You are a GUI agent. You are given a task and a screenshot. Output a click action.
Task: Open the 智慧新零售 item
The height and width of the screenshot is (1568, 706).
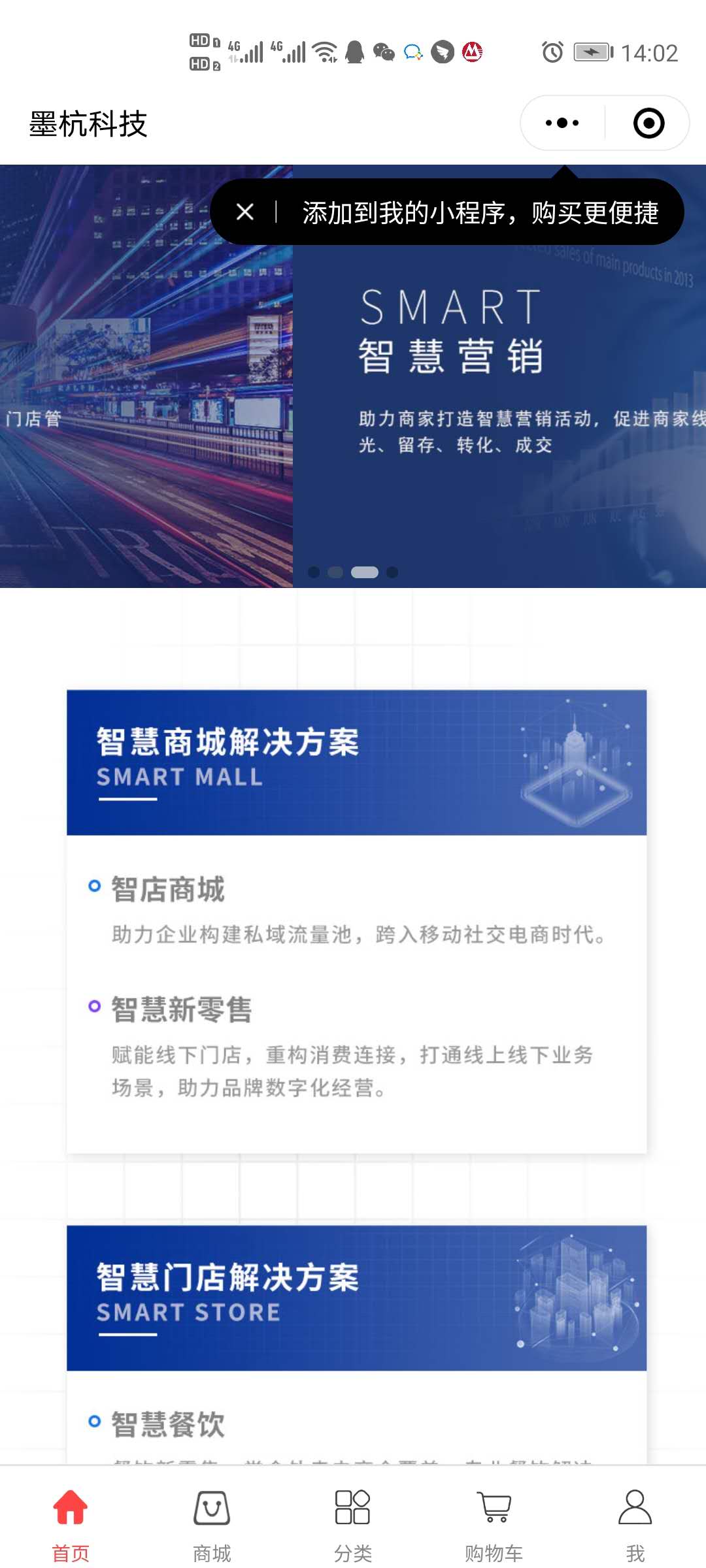[182, 1009]
